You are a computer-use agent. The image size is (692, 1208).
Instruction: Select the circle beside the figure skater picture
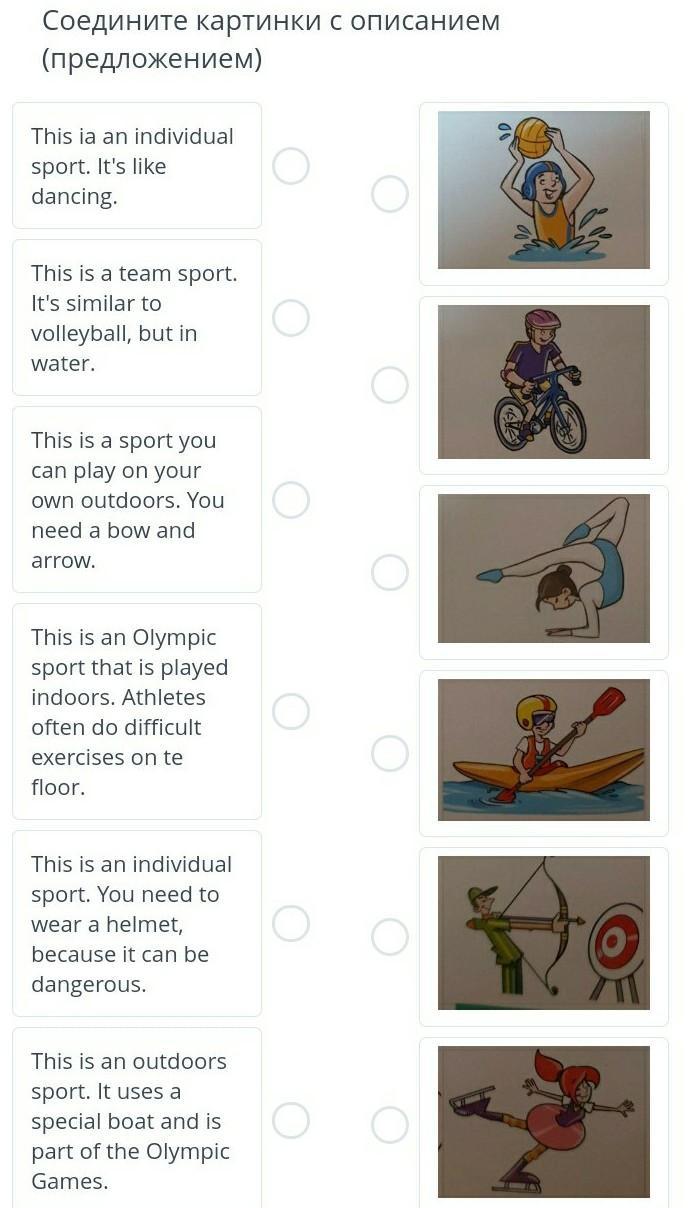tap(390, 1125)
